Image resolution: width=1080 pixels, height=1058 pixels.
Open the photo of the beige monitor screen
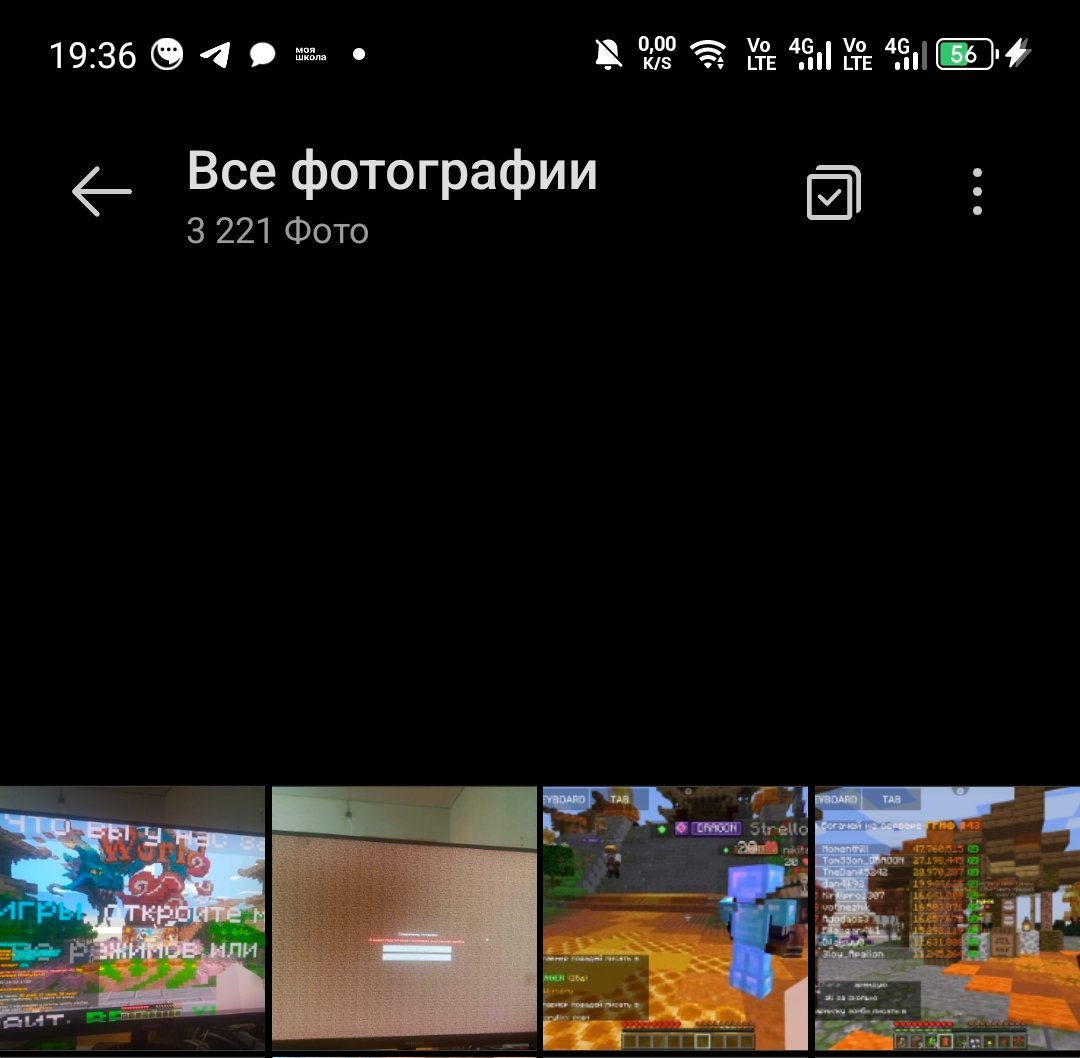[x=404, y=918]
